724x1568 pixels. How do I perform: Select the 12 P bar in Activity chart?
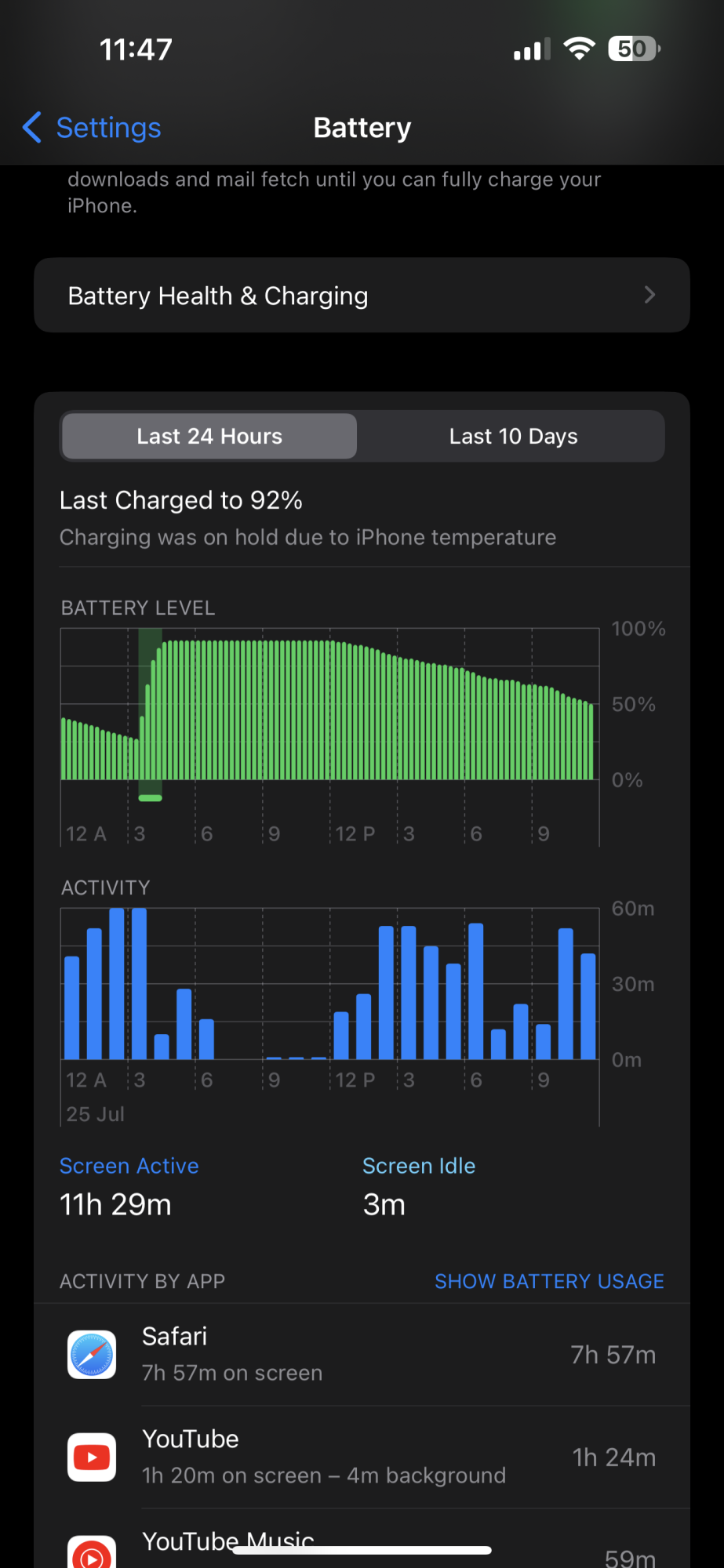341,1035
